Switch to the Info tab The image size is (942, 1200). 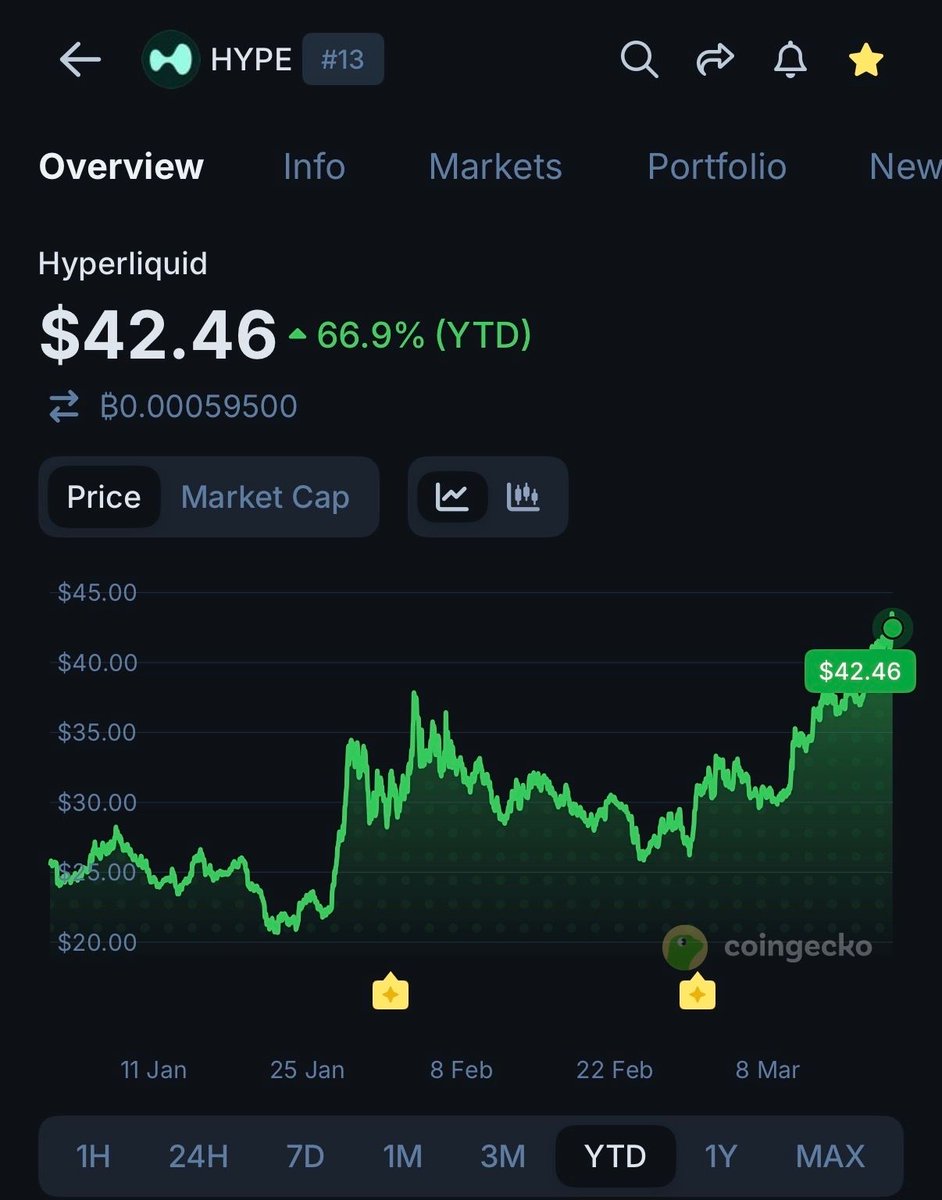(314, 166)
